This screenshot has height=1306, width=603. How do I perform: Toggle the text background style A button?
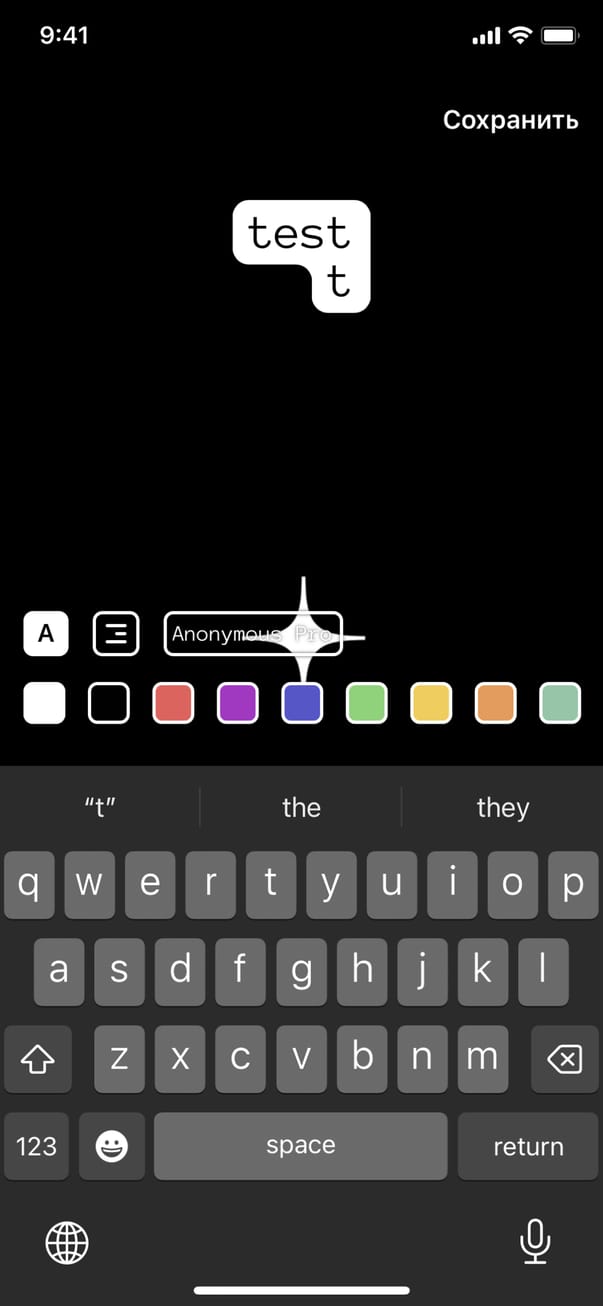click(x=46, y=634)
